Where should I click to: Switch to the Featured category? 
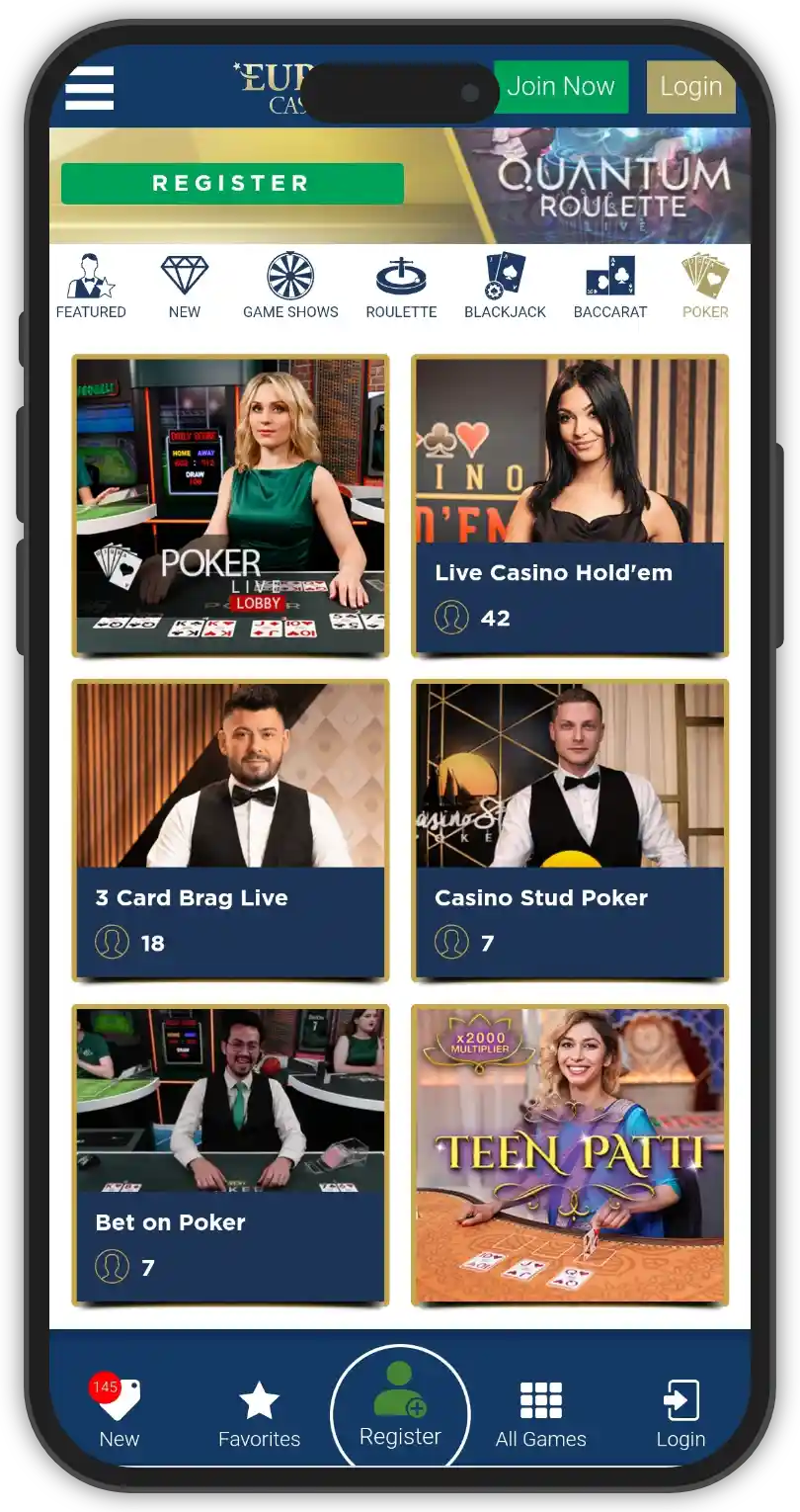pos(91,287)
